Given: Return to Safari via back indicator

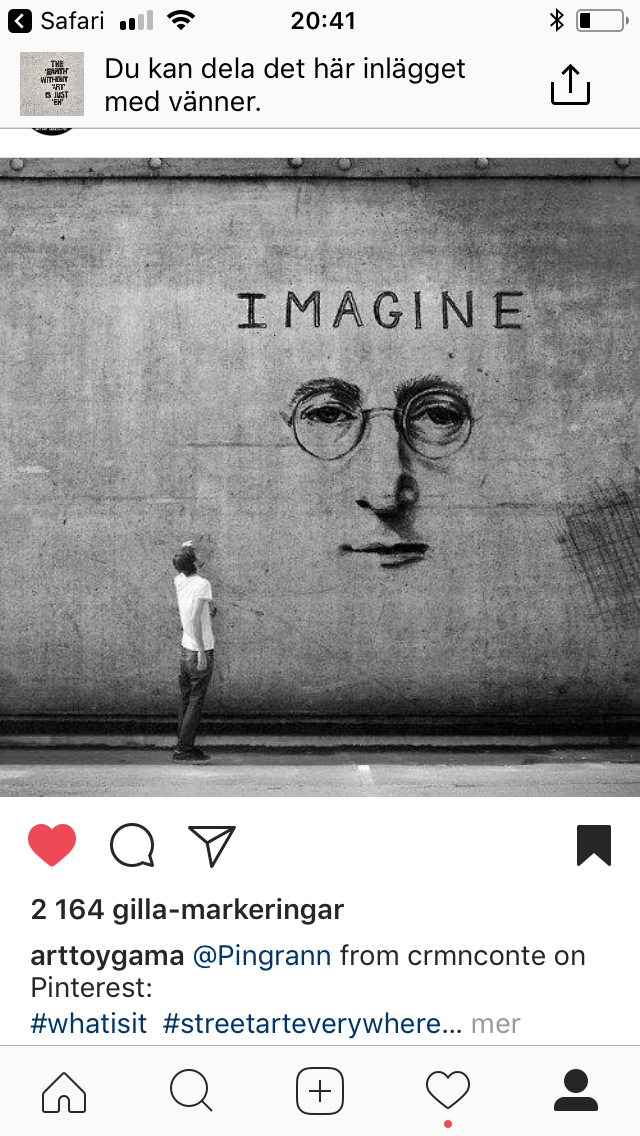Looking at the screenshot, I should click(x=56, y=20).
